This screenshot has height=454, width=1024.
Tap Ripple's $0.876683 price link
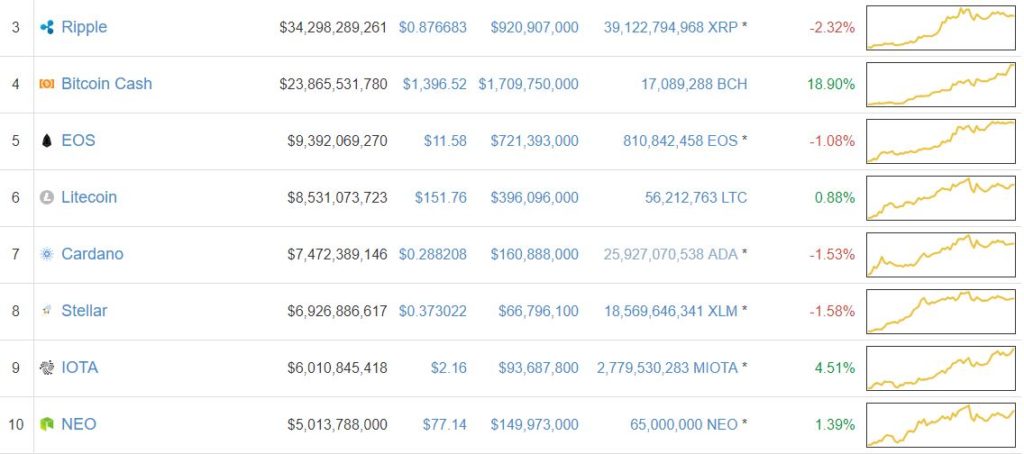(x=432, y=27)
